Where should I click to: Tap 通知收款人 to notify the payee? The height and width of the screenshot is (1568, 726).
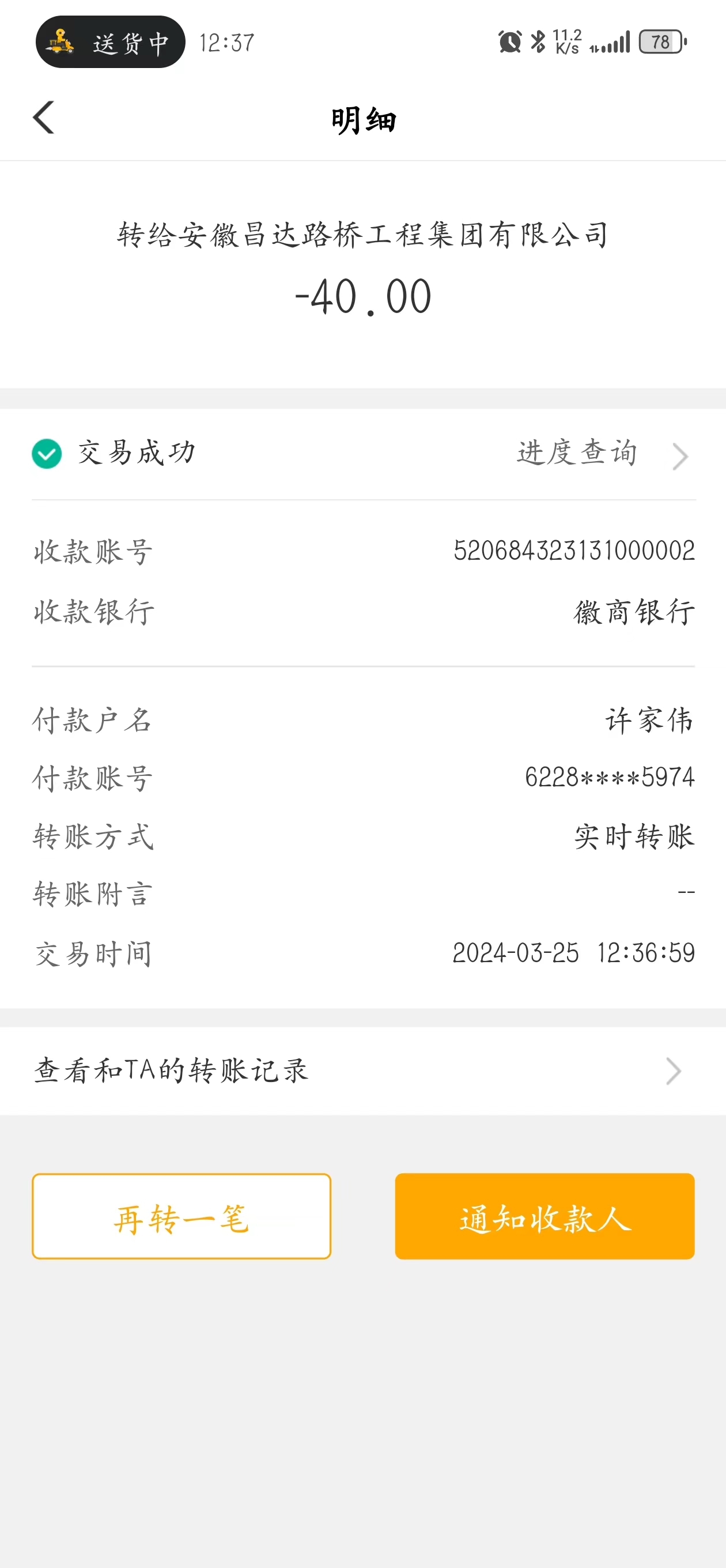click(544, 1217)
